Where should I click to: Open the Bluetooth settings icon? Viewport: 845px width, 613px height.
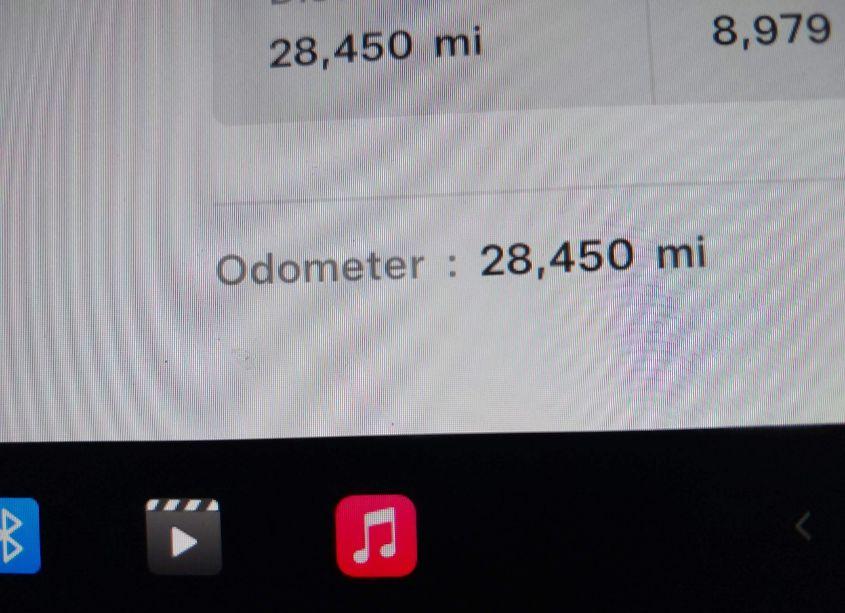click(x=16, y=536)
